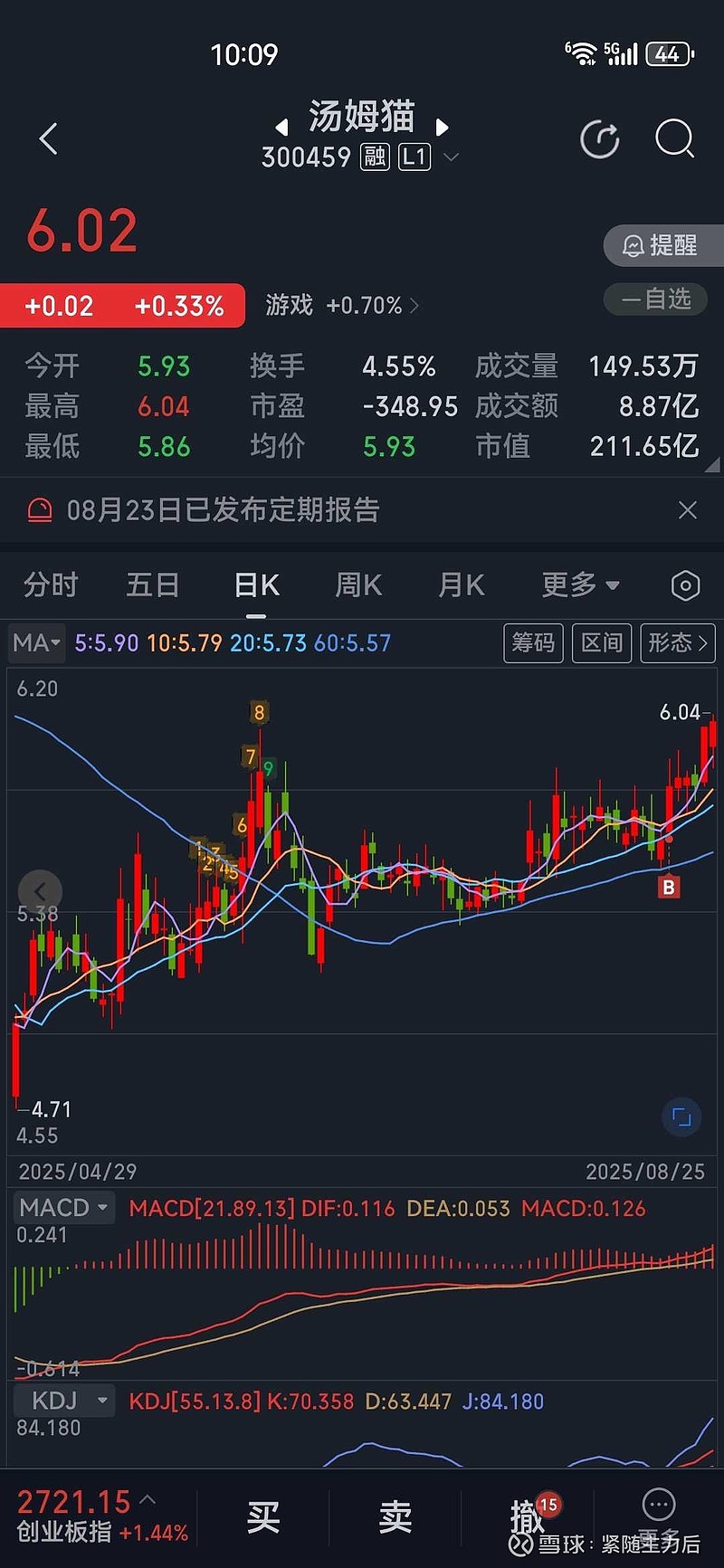Set a price alert with 提醒
This screenshot has width=724, height=1568.
pyautogui.click(x=663, y=245)
